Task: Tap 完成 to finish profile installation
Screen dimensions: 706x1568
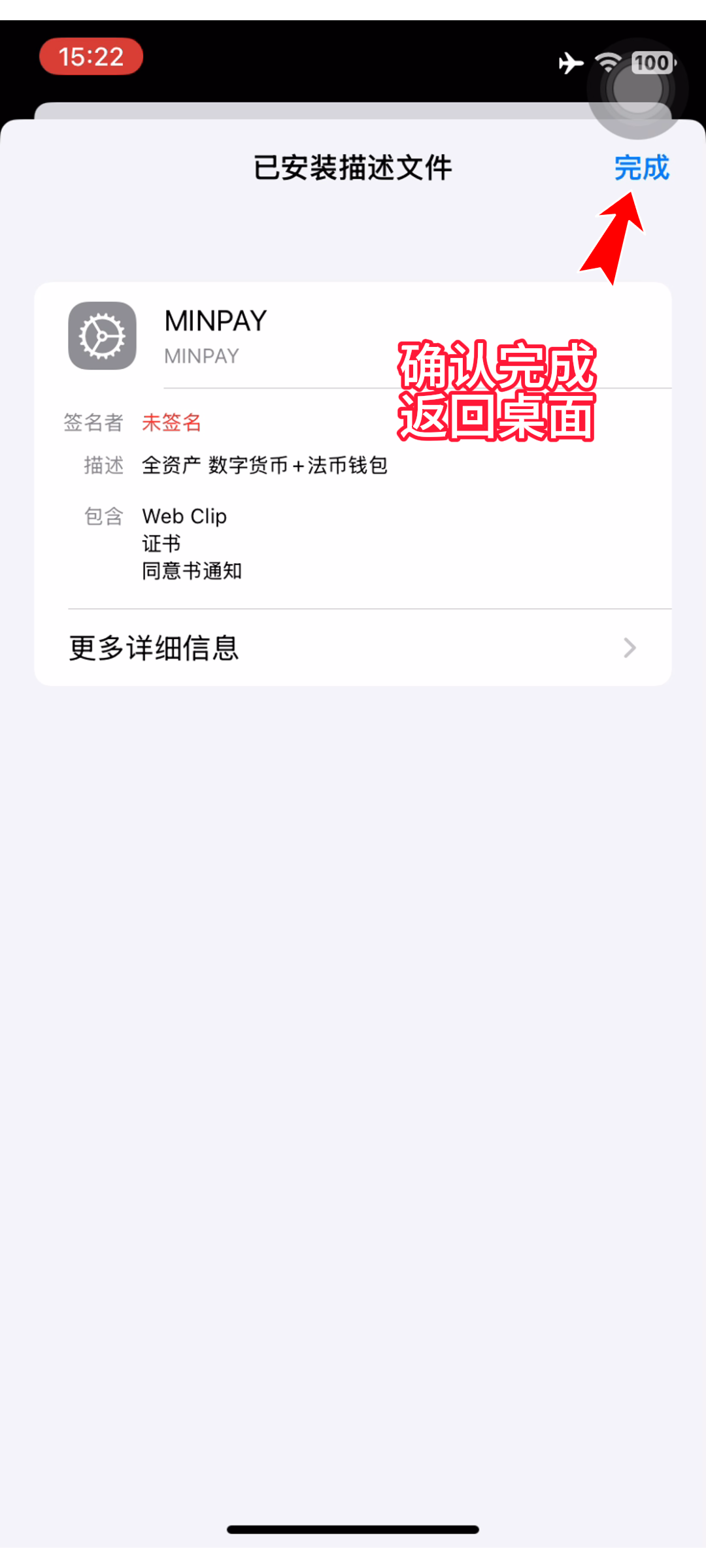Action: coord(641,168)
